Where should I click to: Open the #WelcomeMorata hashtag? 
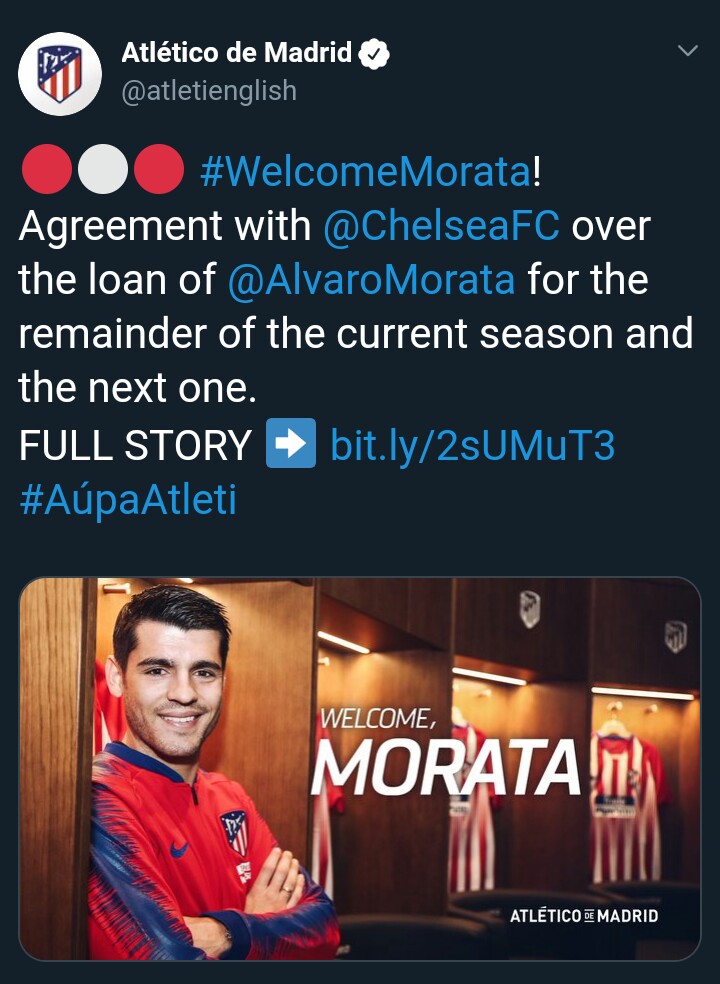(x=365, y=170)
